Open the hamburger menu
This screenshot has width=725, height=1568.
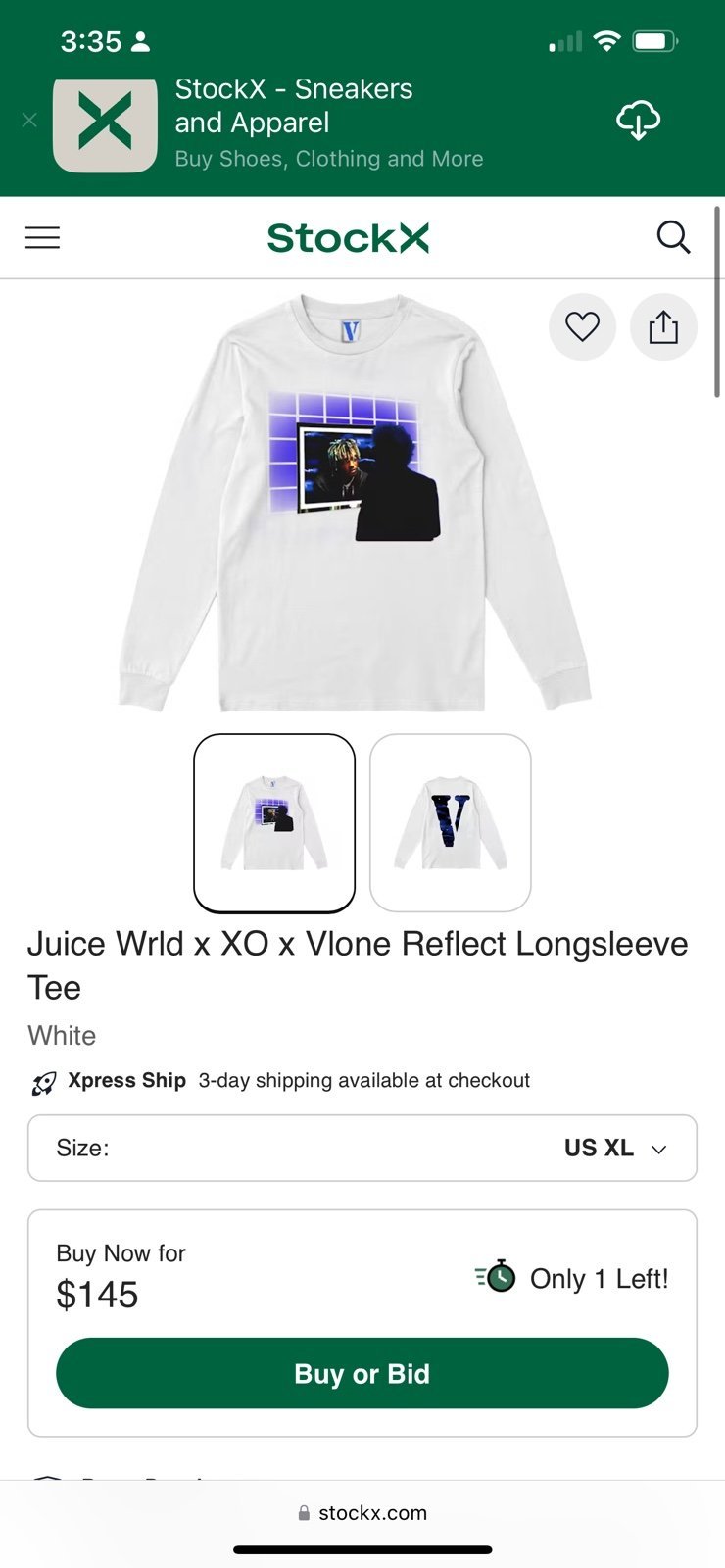click(x=42, y=237)
